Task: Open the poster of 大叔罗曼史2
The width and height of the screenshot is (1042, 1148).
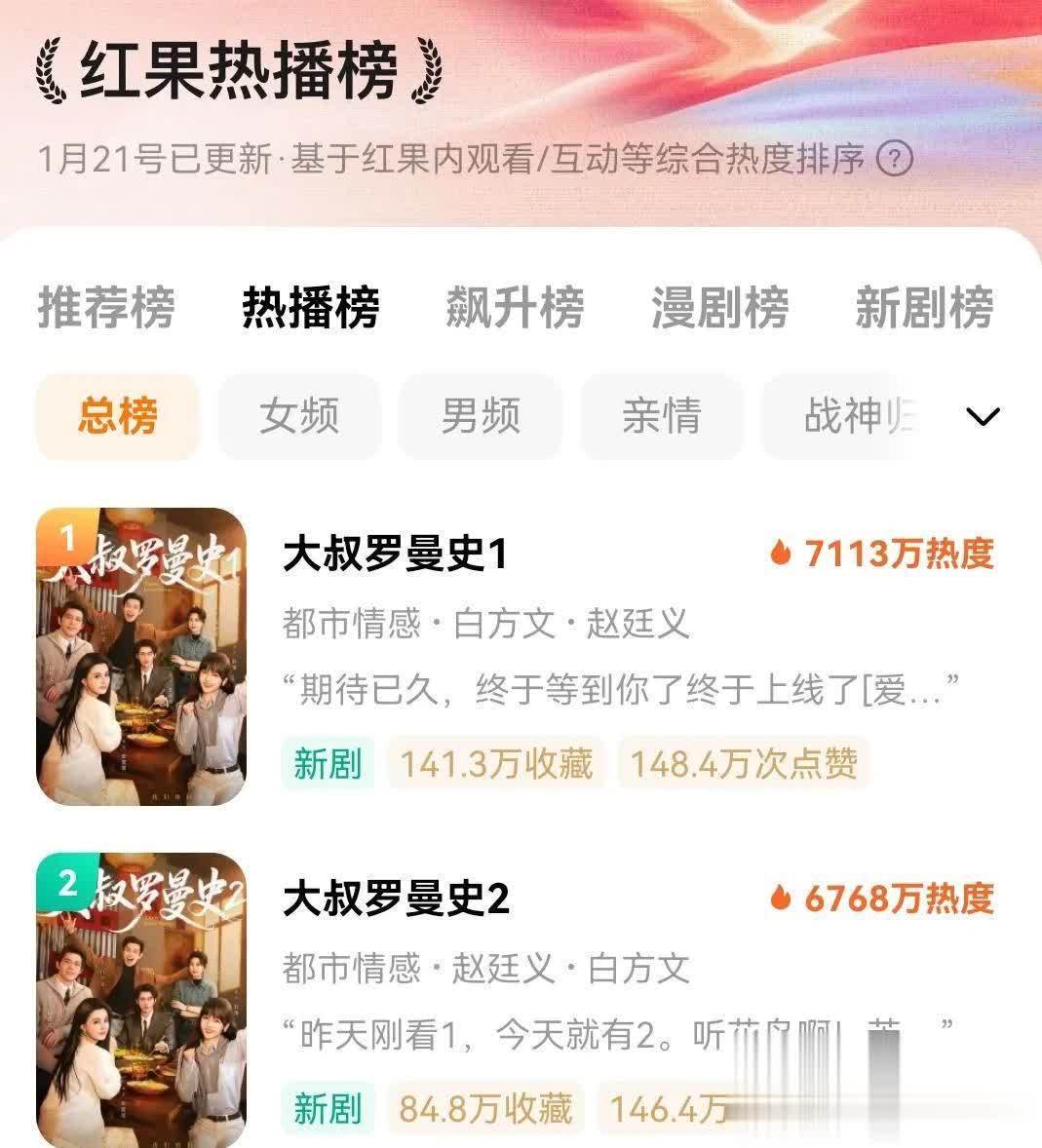Action: (141, 999)
